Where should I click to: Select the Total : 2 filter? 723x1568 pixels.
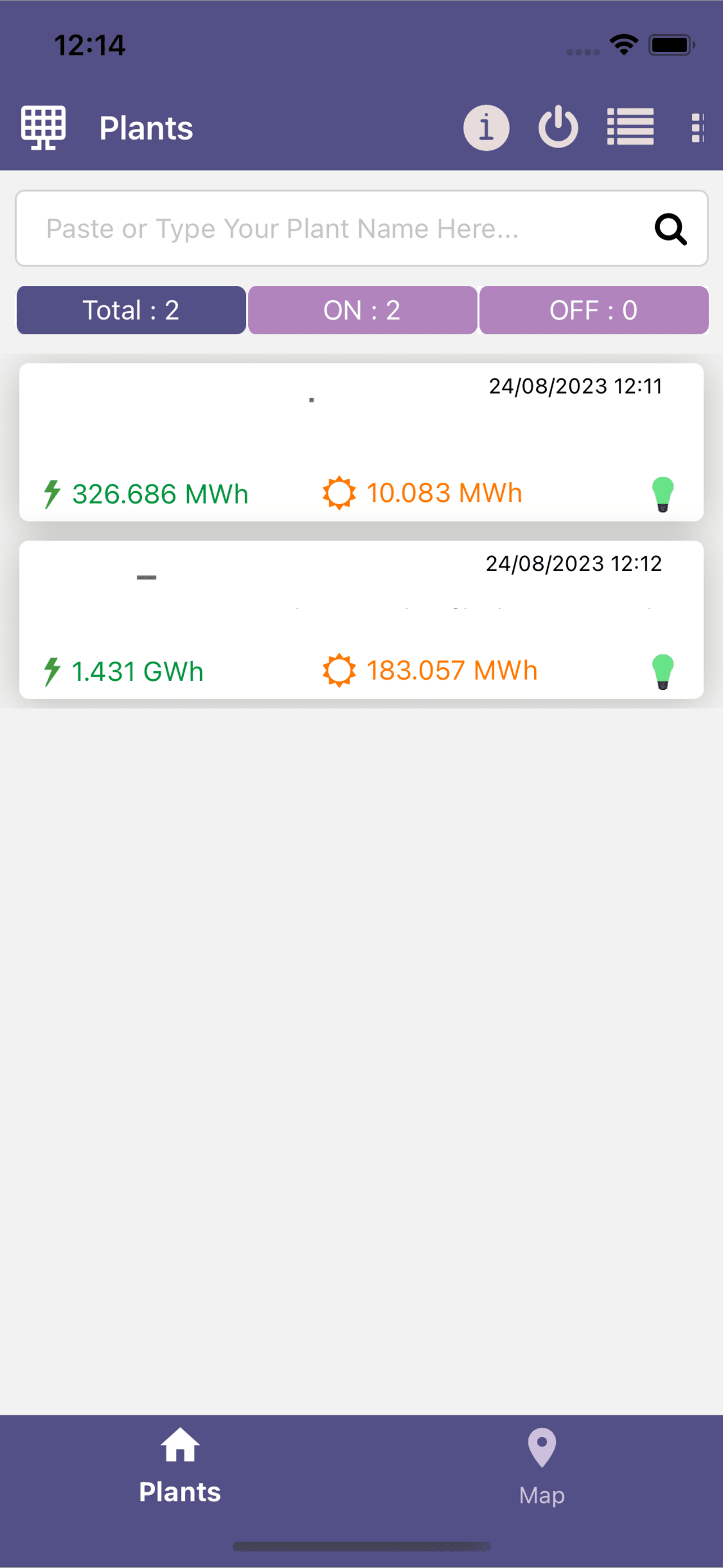pyautogui.click(x=131, y=311)
